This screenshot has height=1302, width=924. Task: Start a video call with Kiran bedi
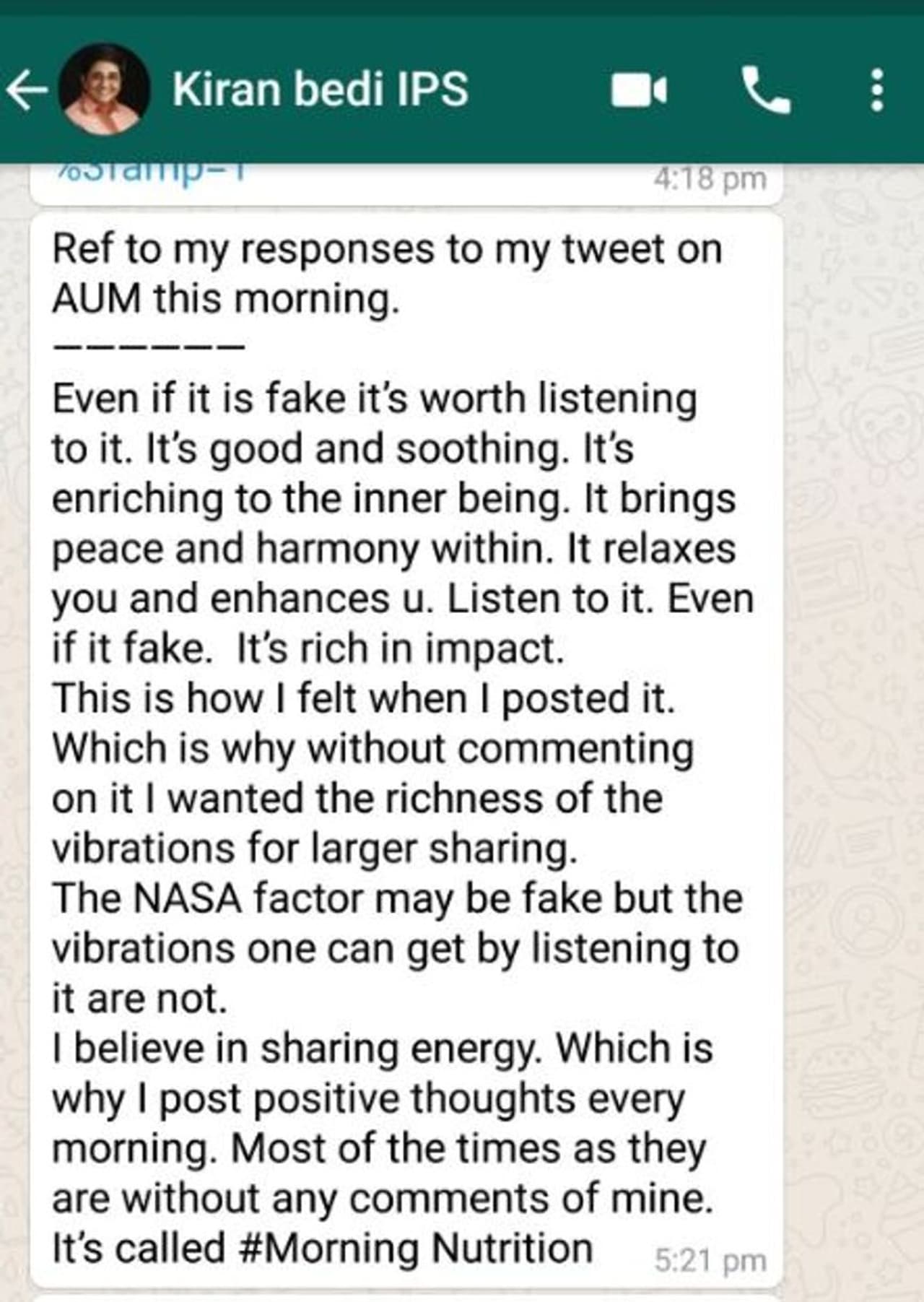(x=639, y=91)
